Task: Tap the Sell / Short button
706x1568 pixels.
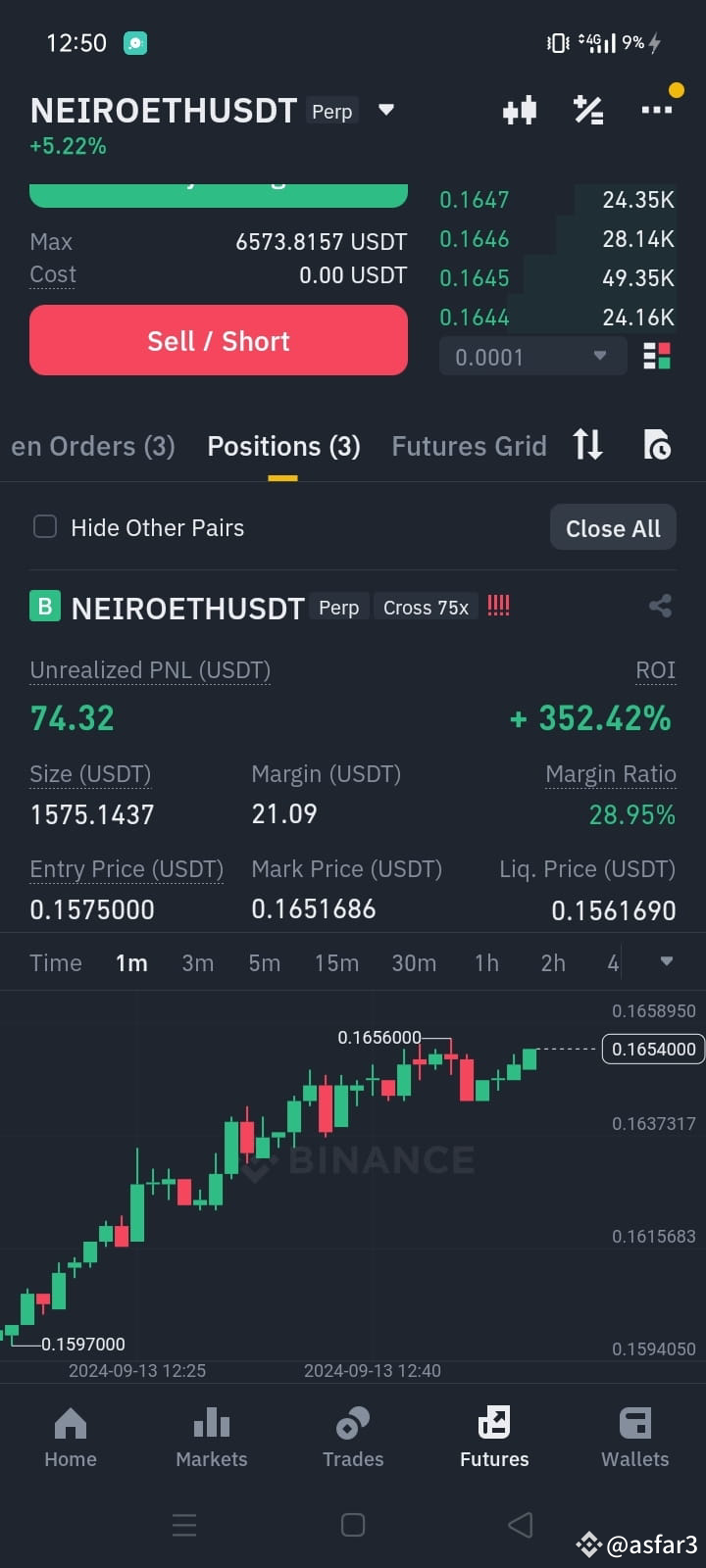Action: click(x=218, y=340)
